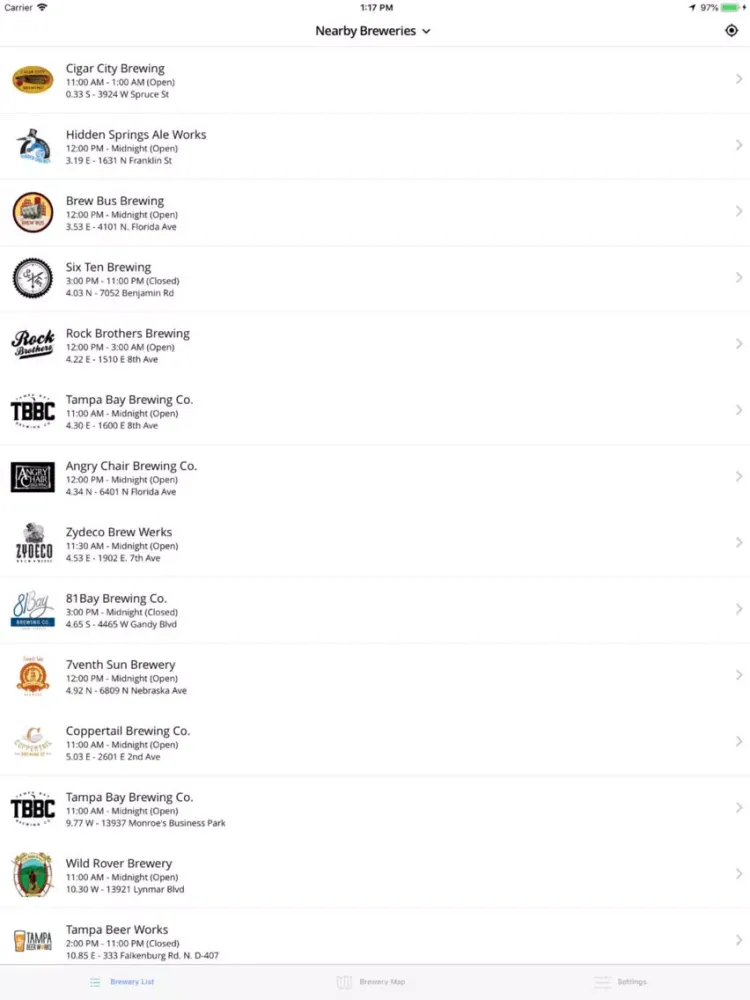This screenshot has width=750, height=1000.
Task: Go to the Settings tab
Action: (620, 982)
